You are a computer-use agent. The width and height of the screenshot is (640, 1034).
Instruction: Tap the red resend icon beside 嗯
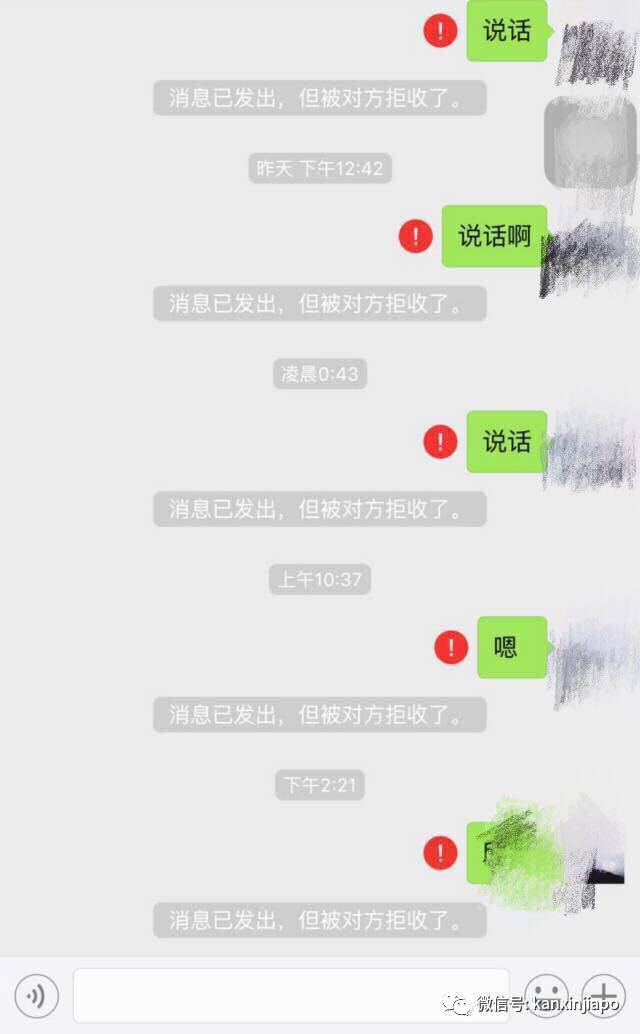[451, 647]
